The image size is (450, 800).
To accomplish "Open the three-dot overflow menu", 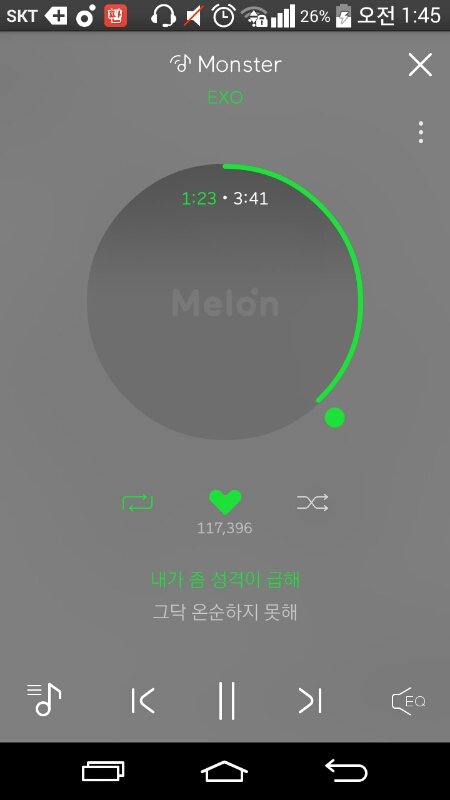I will point(420,132).
